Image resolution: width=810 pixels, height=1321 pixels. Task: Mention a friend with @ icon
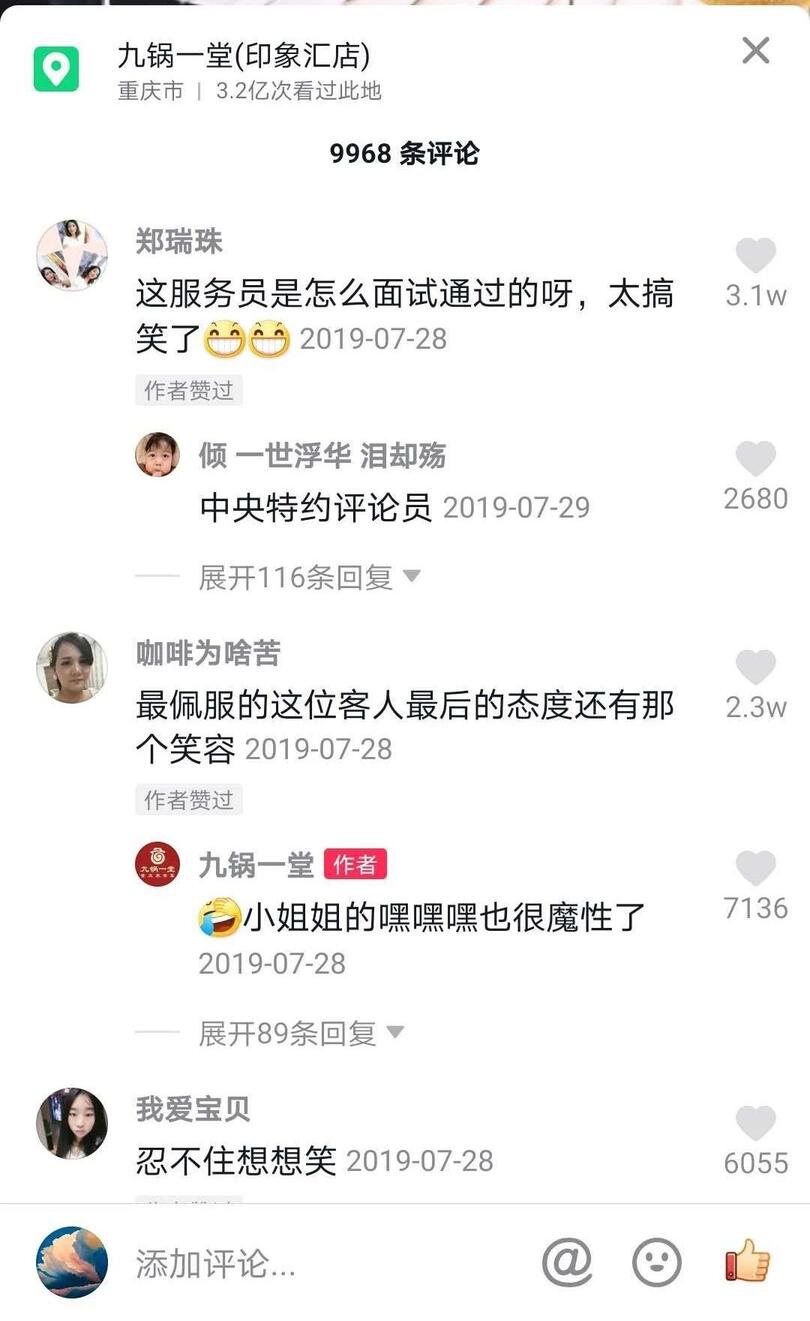(567, 1262)
